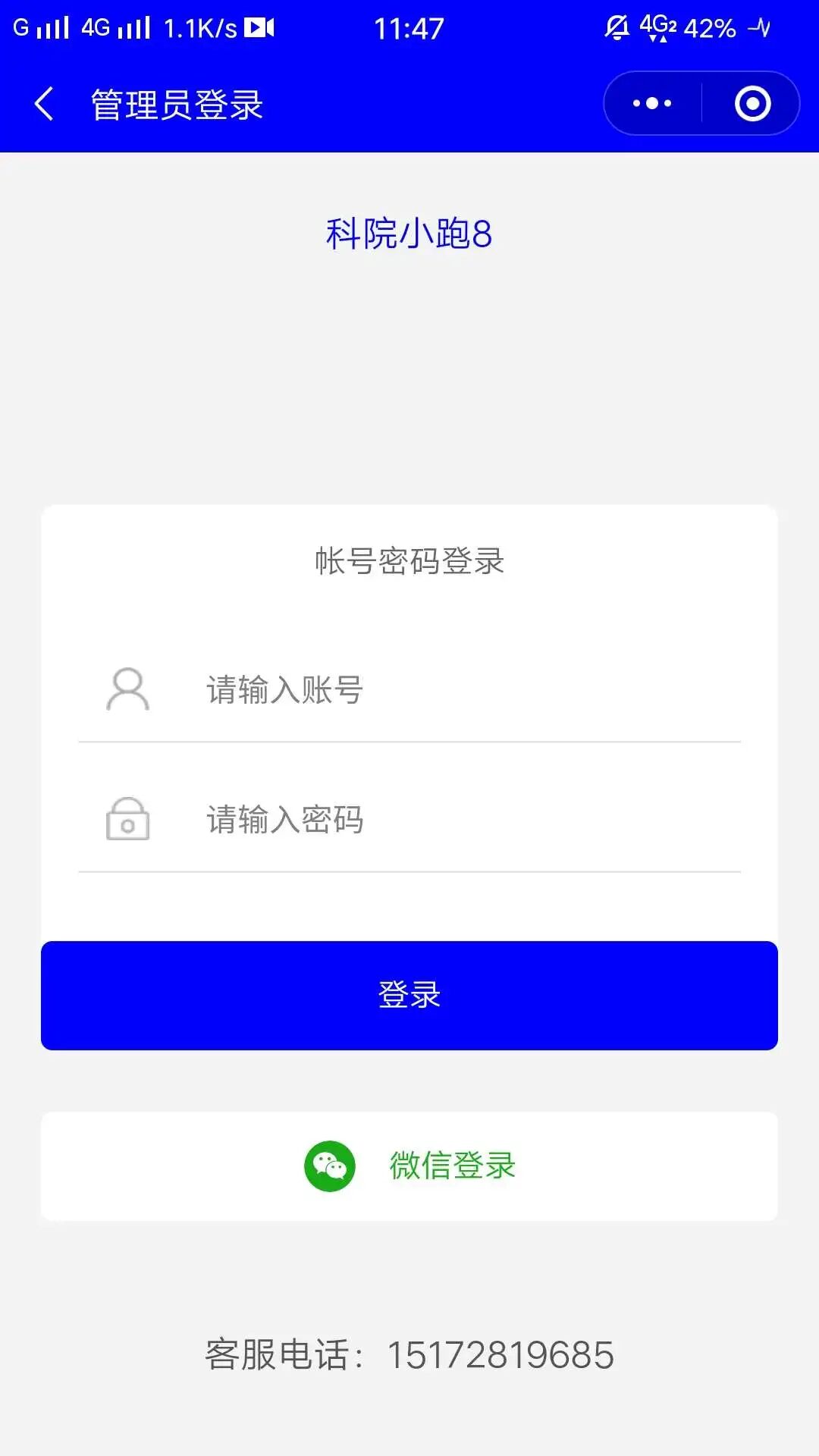The image size is (819, 1456).
Task: Focus the 请输入账号 account field
Action: click(x=455, y=690)
